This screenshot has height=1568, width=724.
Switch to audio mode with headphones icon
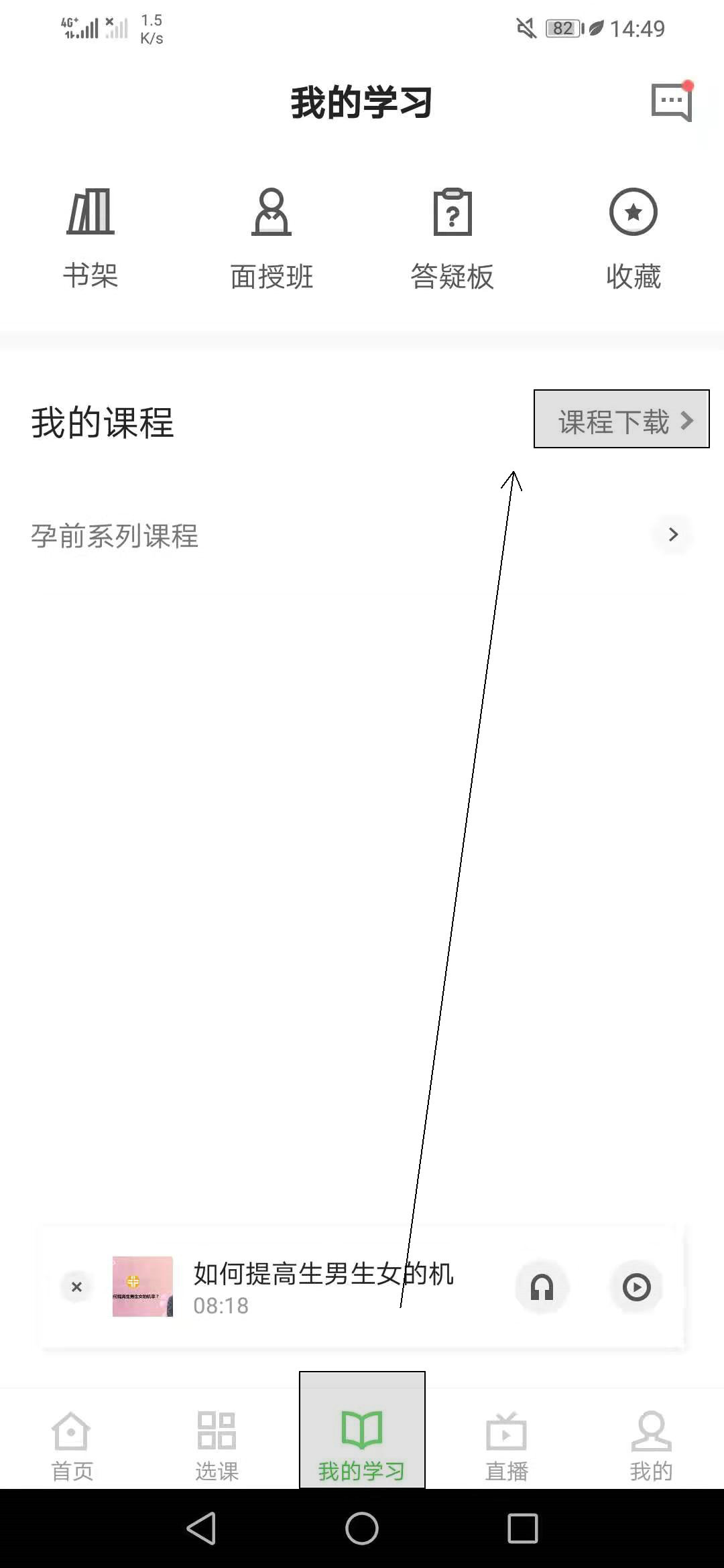[542, 1287]
